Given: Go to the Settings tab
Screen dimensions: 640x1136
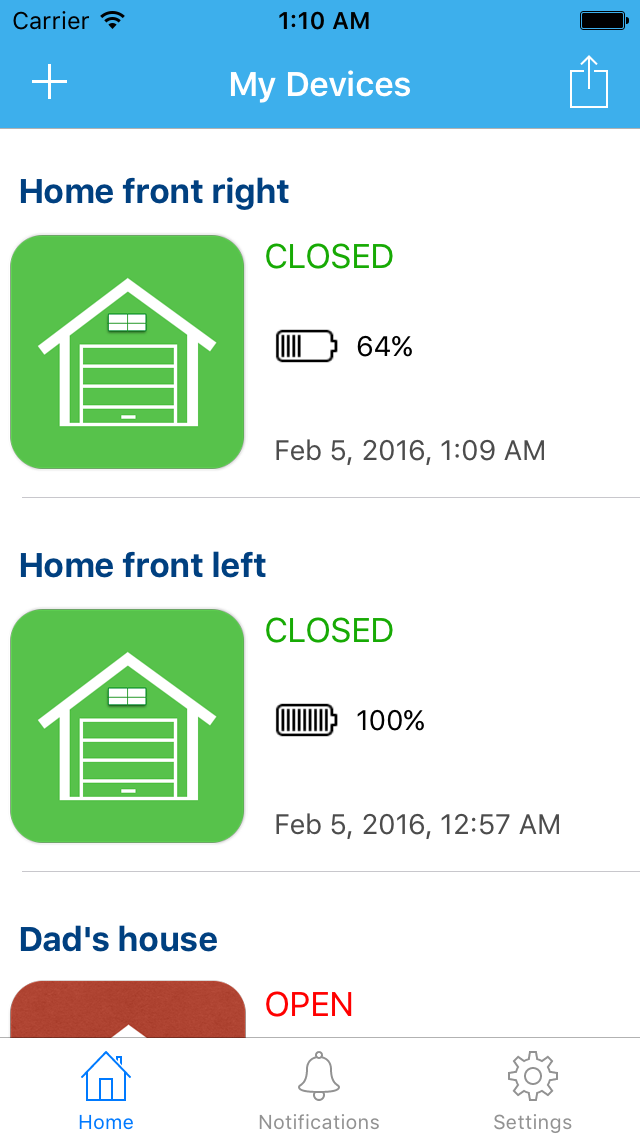Looking at the screenshot, I should pyautogui.click(x=532, y=1090).
